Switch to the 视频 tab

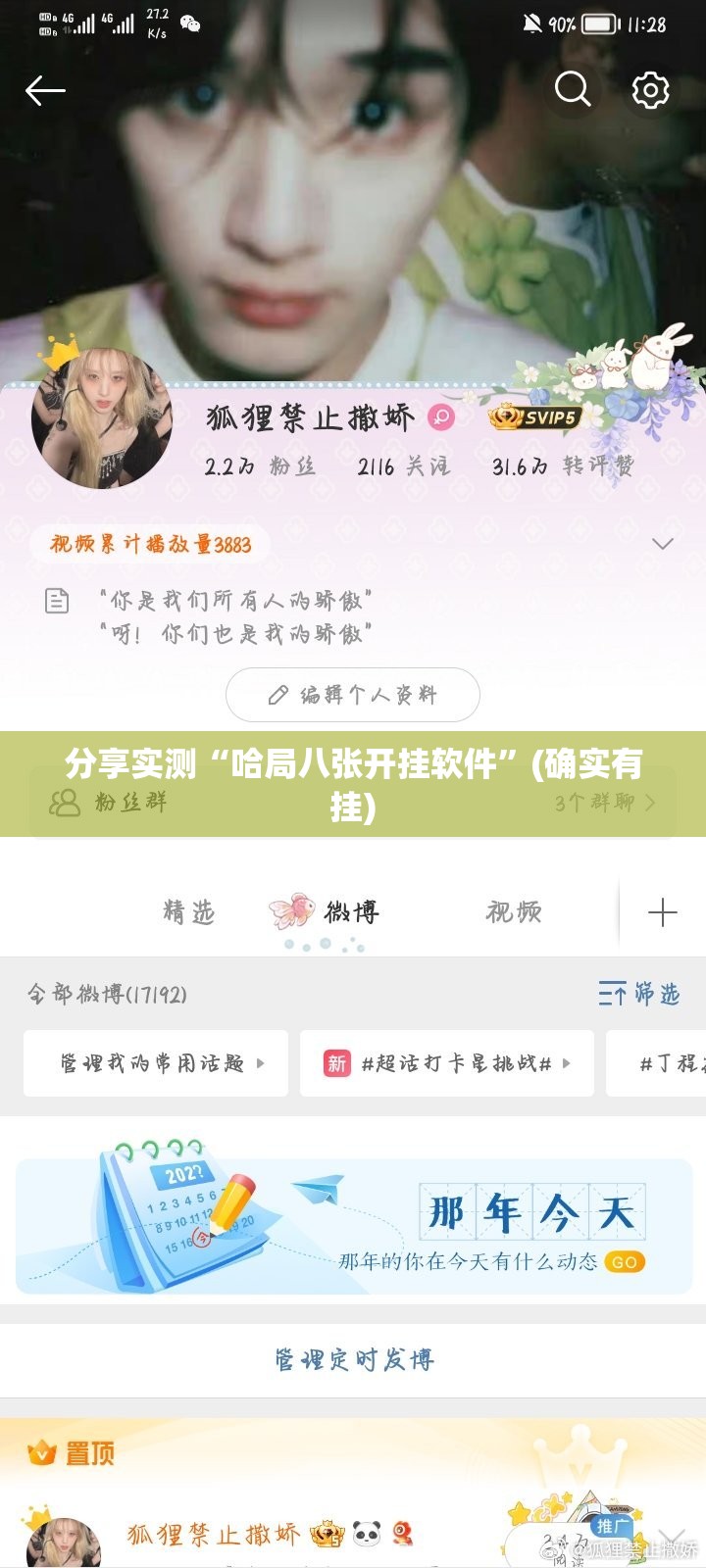[514, 912]
